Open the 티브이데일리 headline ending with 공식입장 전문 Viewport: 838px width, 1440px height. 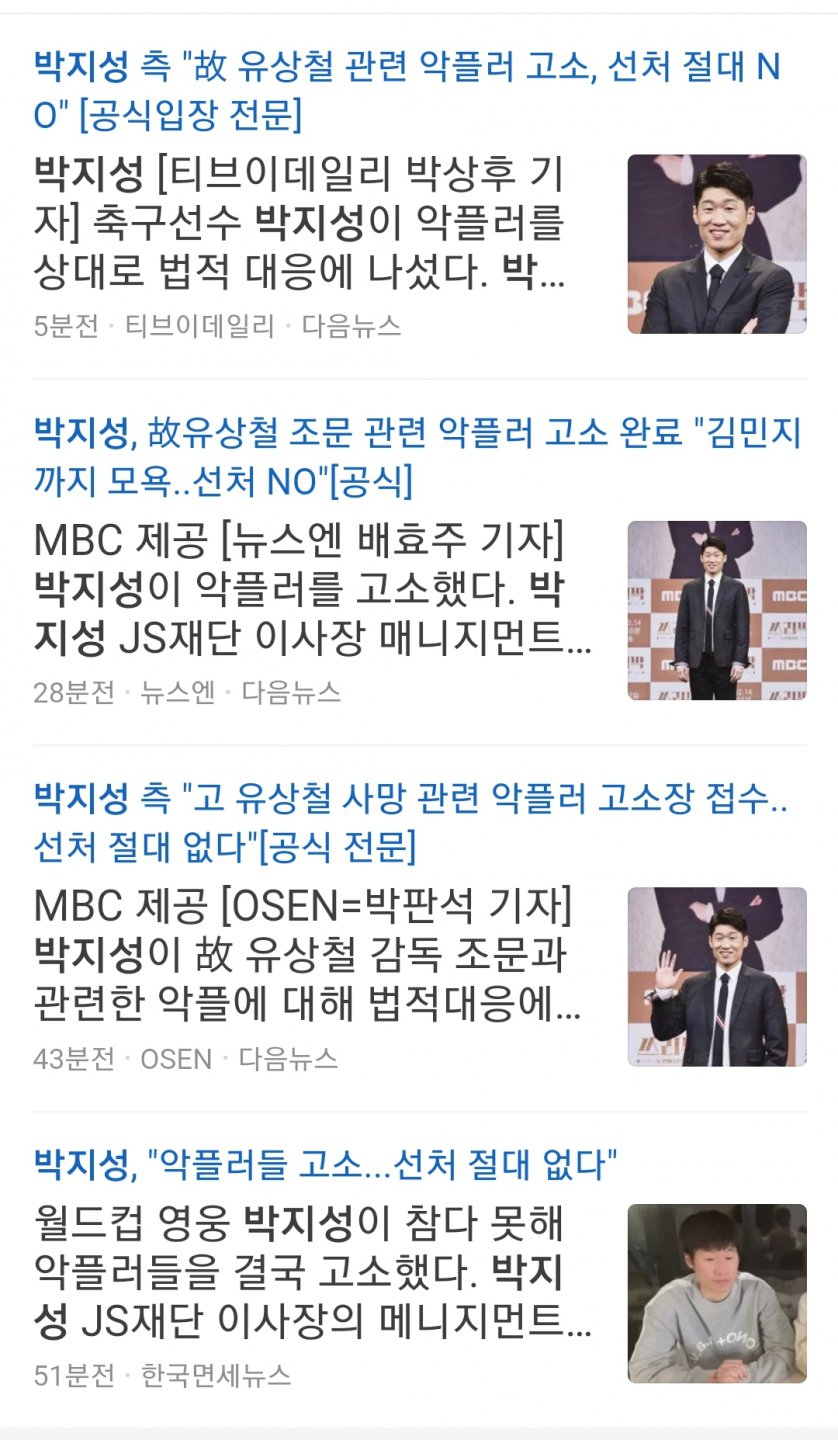[406, 91]
